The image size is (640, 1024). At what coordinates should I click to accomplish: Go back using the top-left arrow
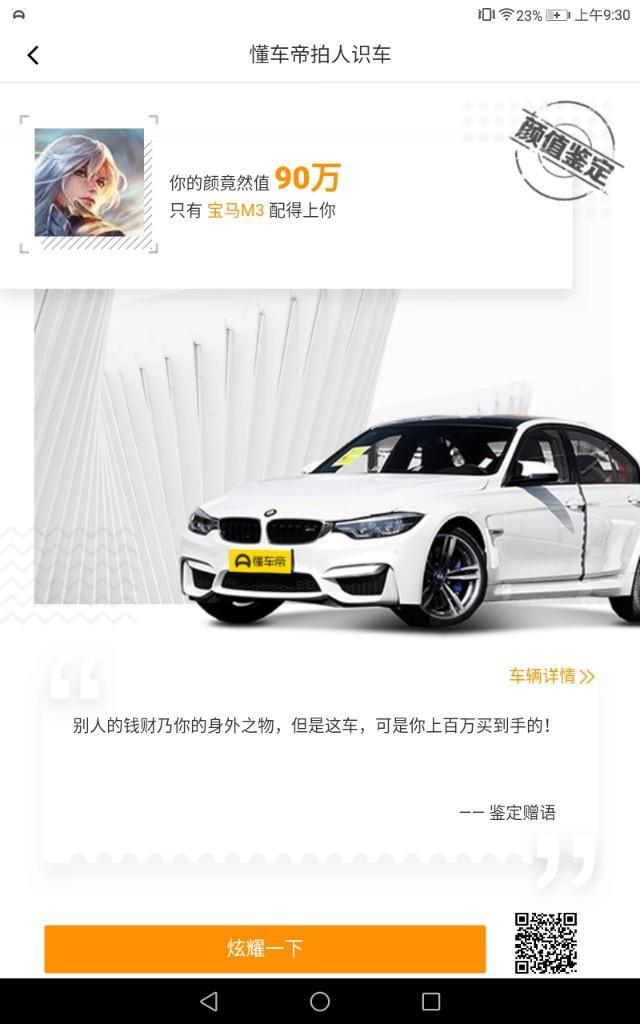pos(33,55)
